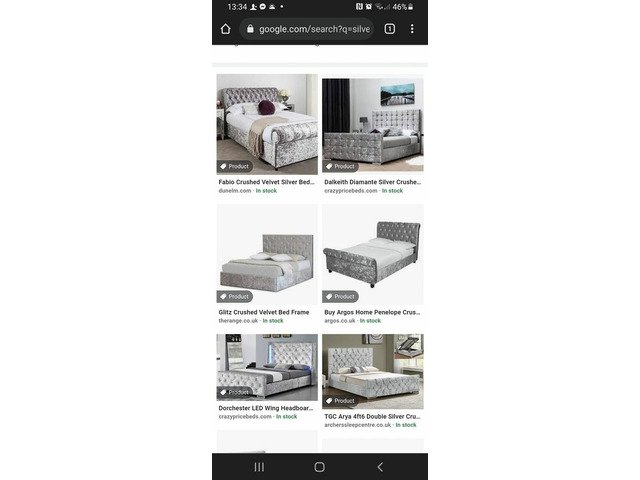Open the tab switcher
The image size is (640, 480).
[x=389, y=29]
